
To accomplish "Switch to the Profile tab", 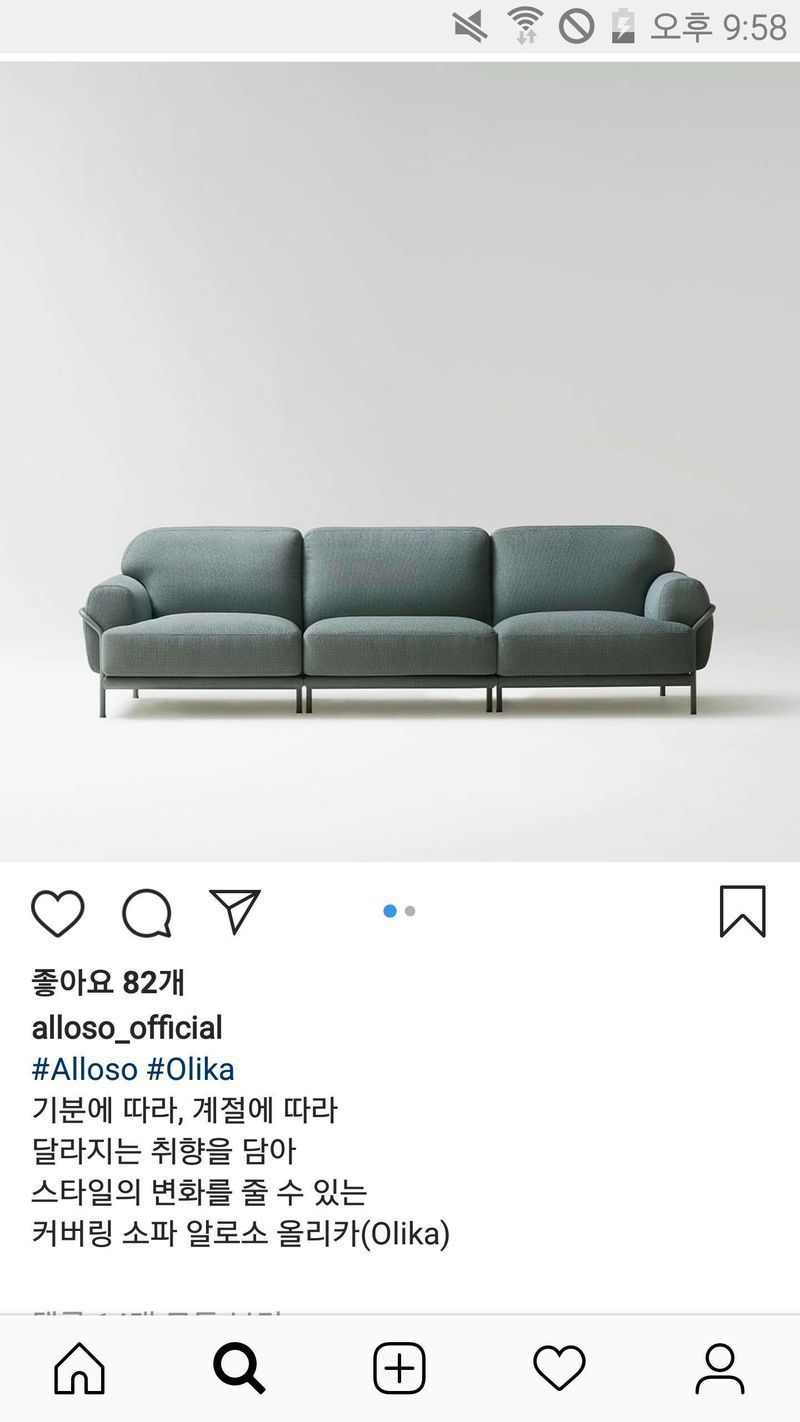I will click(719, 1368).
